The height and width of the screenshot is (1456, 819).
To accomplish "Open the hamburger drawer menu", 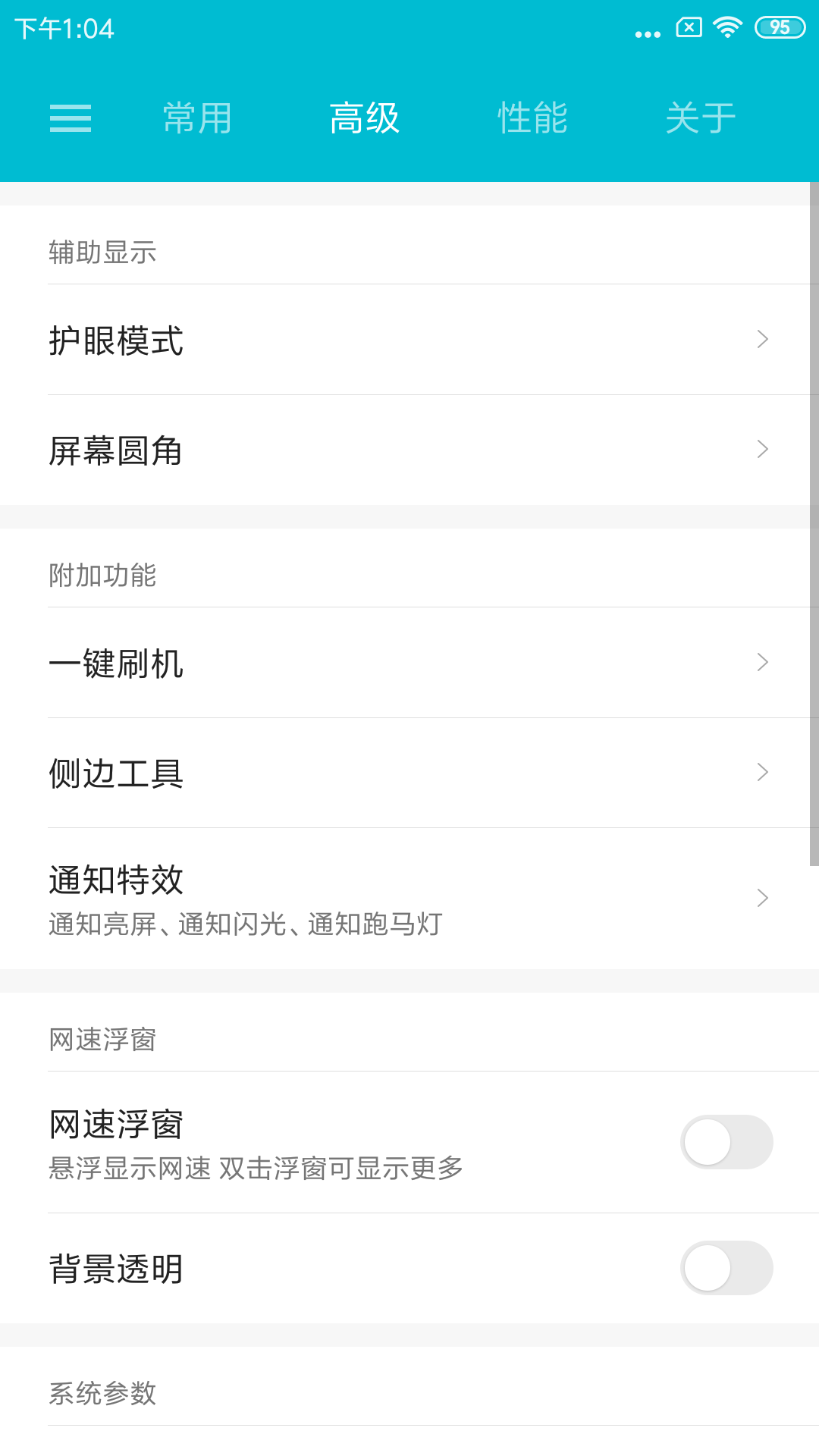I will pos(71,118).
